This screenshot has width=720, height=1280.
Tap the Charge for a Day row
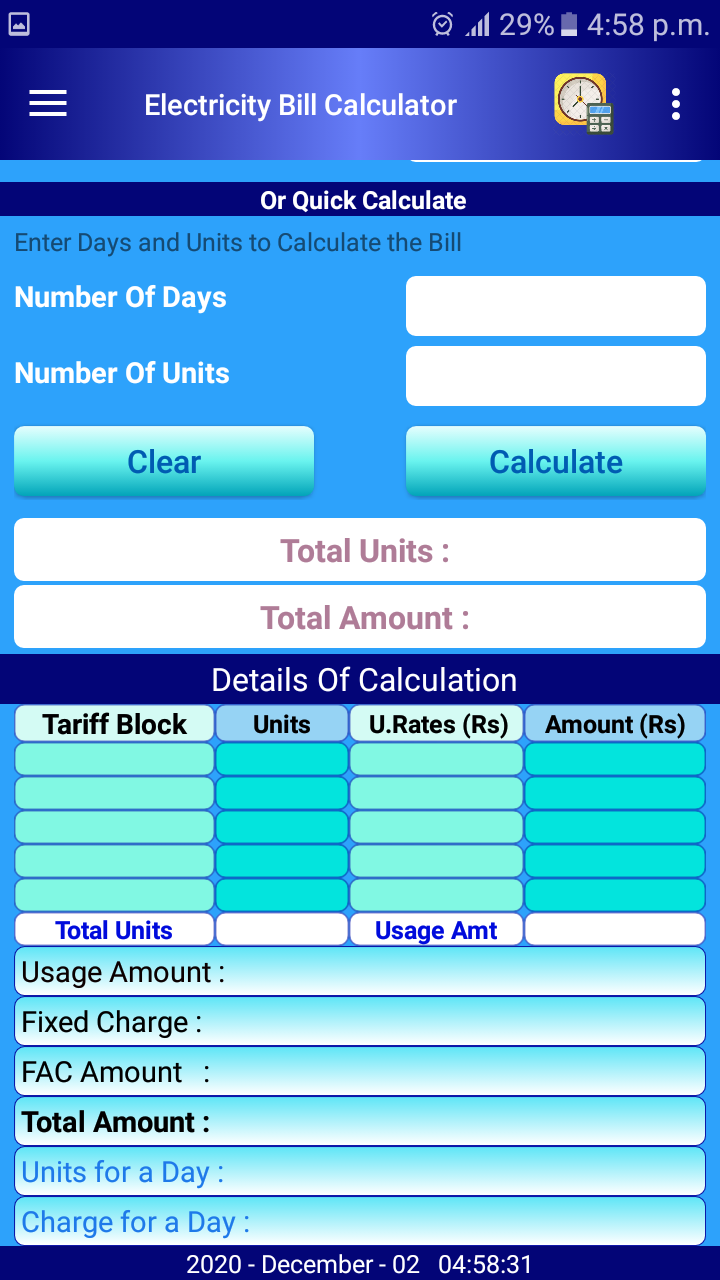coord(359,1221)
